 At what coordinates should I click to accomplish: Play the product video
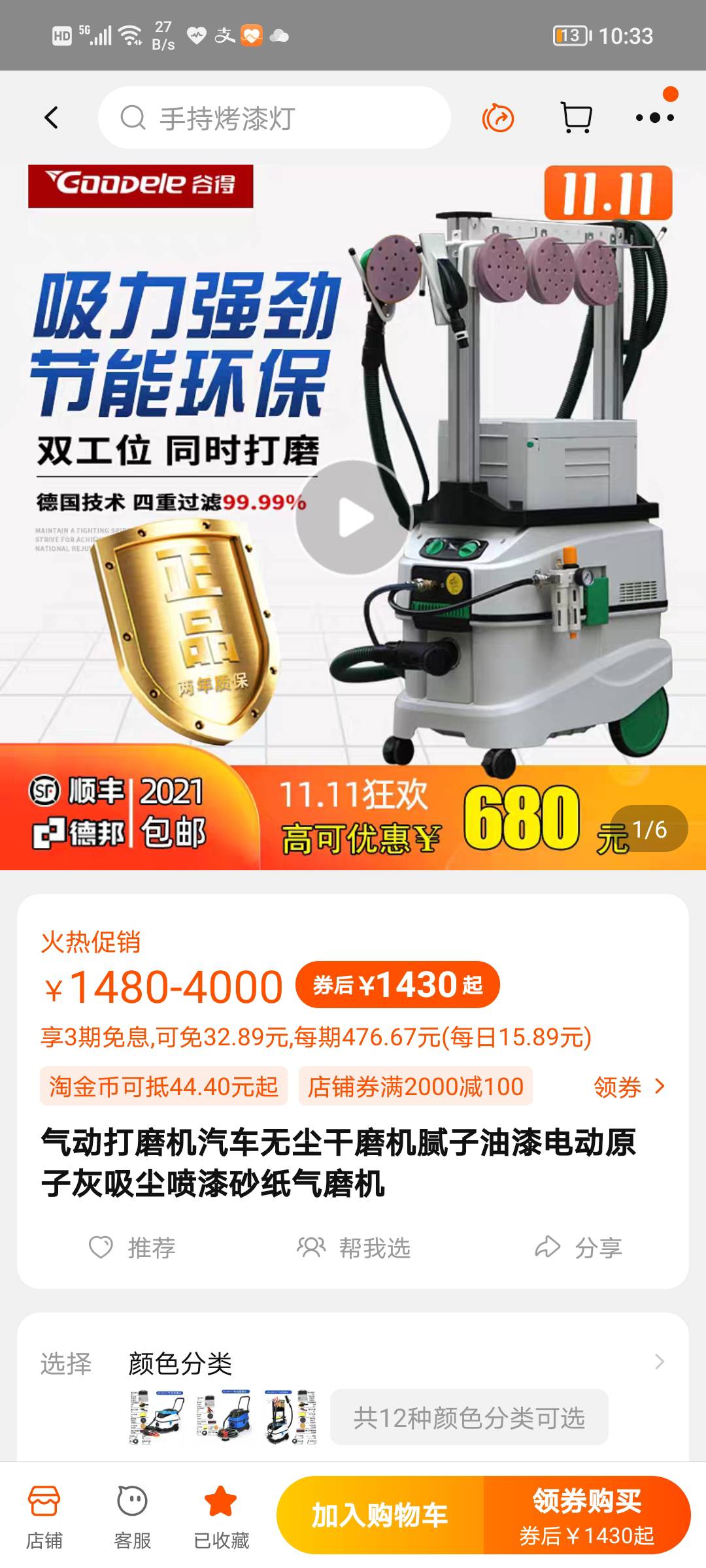coord(354,518)
